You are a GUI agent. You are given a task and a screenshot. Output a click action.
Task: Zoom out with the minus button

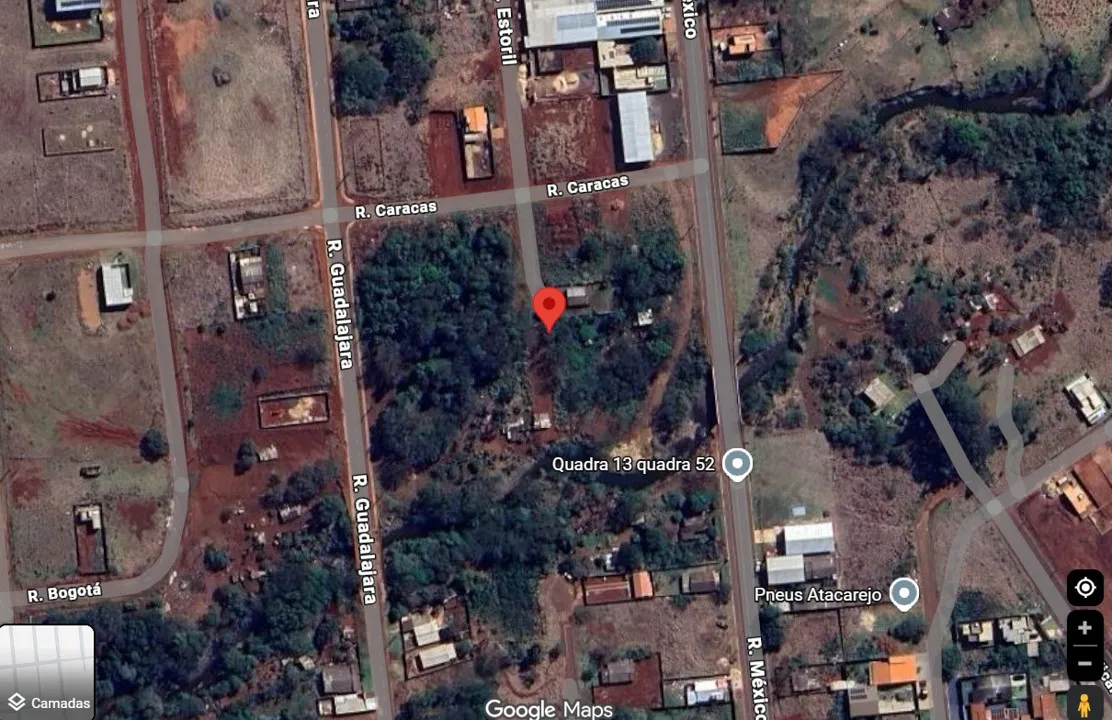1085,662
